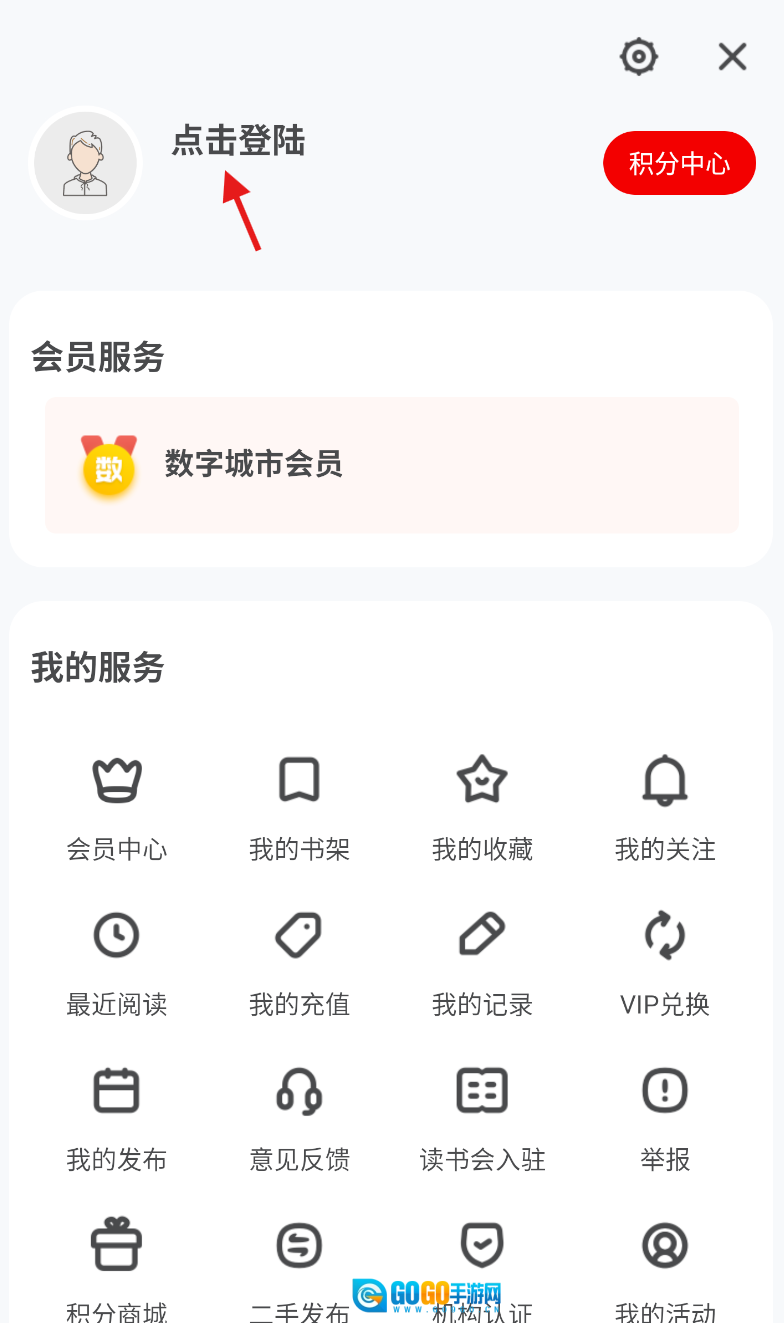The image size is (784, 1323).
Task: Go to 会员中心
Action: pyautogui.click(x=117, y=805)
